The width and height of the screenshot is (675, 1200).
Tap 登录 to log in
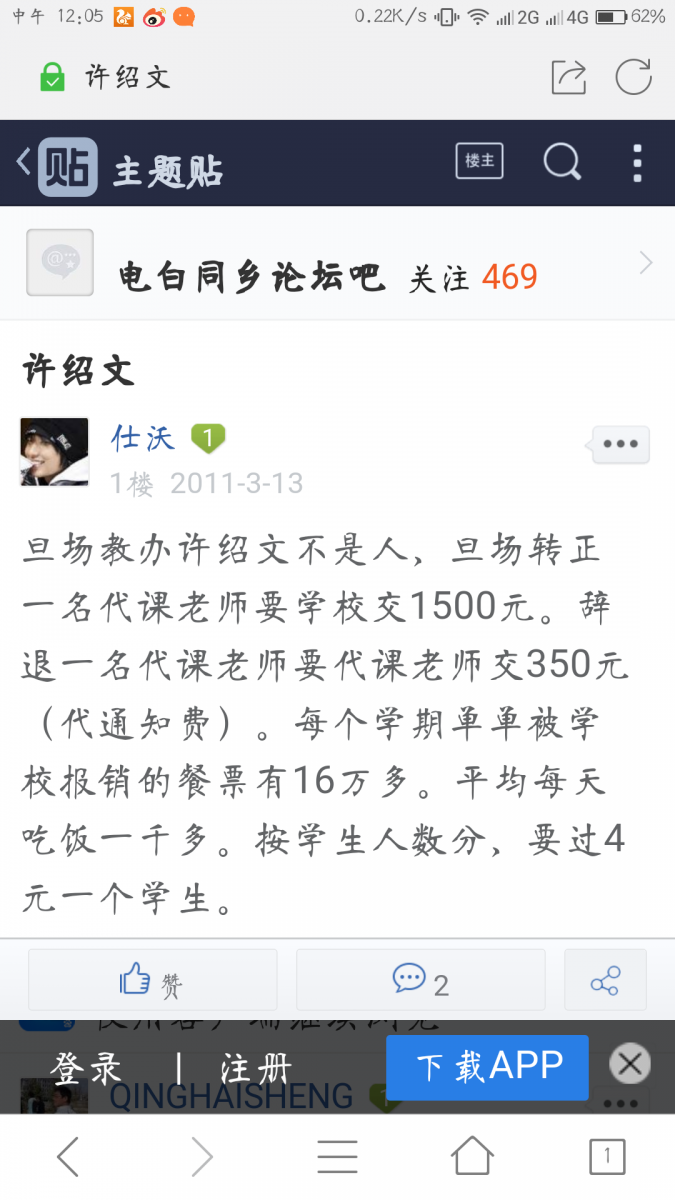coord(86,1068)
